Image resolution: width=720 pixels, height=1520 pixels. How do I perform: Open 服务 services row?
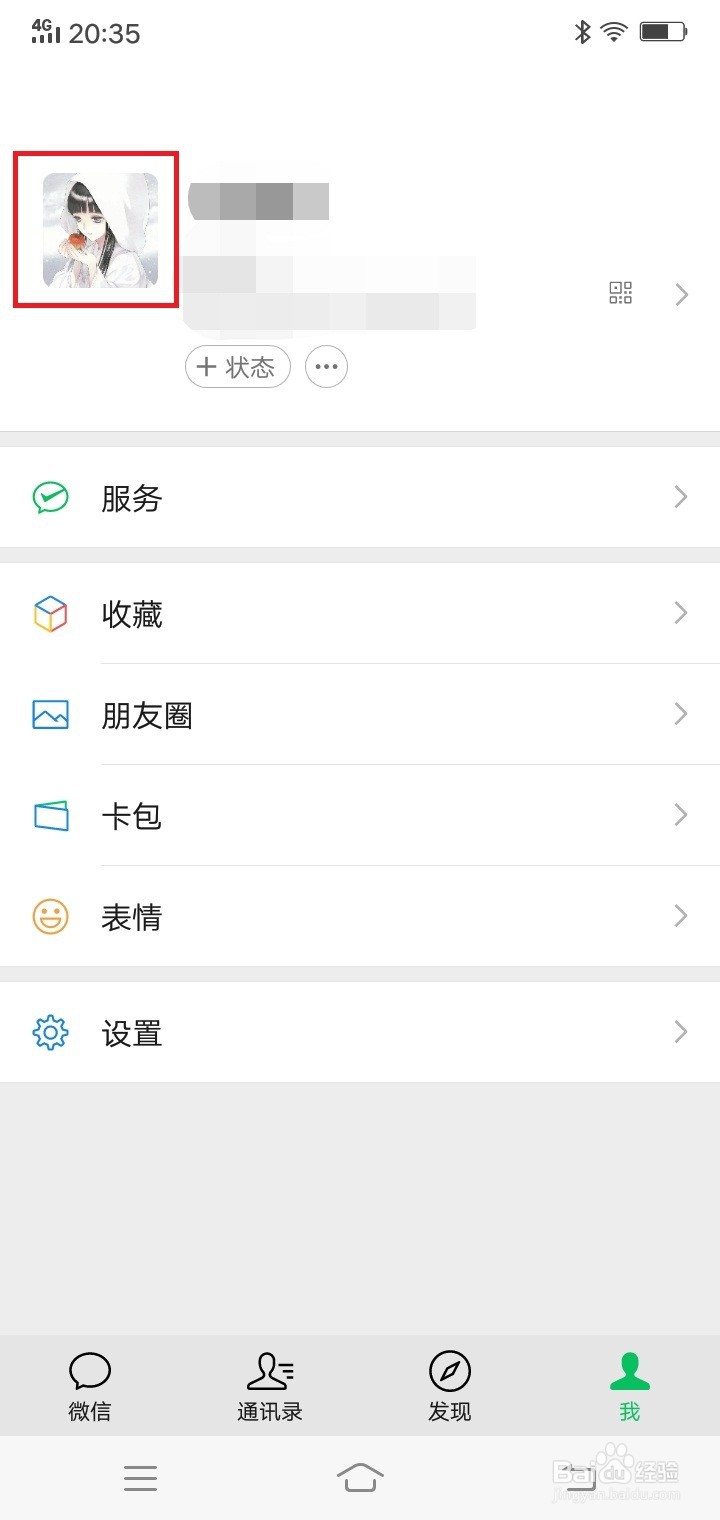click(360, 497)
